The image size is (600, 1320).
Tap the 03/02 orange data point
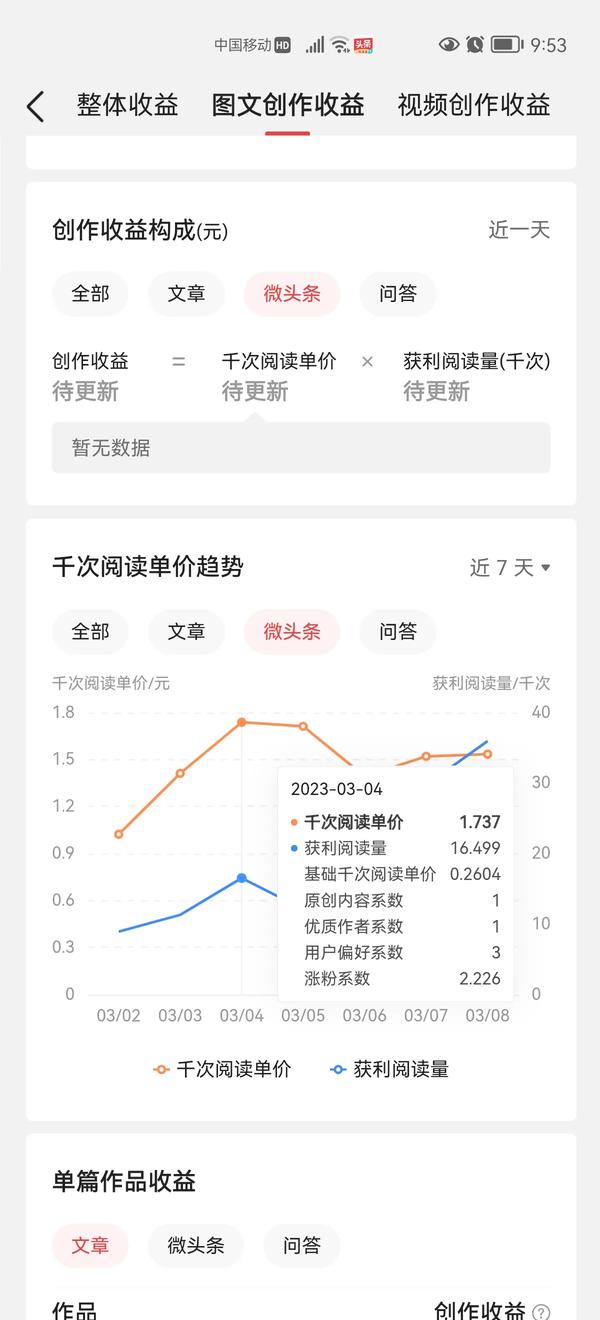point(119,834)
